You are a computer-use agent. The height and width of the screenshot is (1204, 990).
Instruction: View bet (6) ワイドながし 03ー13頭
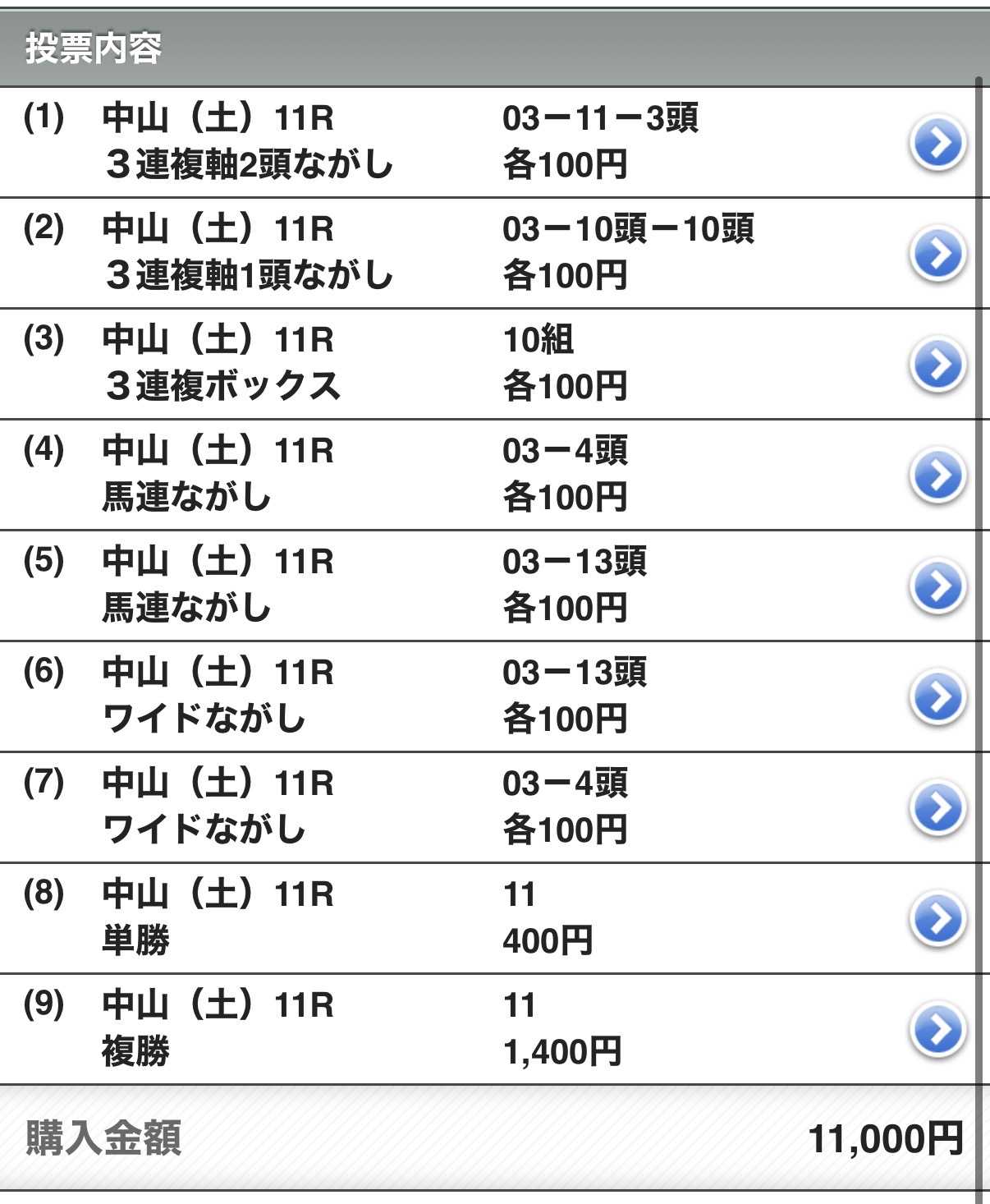pos(490,696)
